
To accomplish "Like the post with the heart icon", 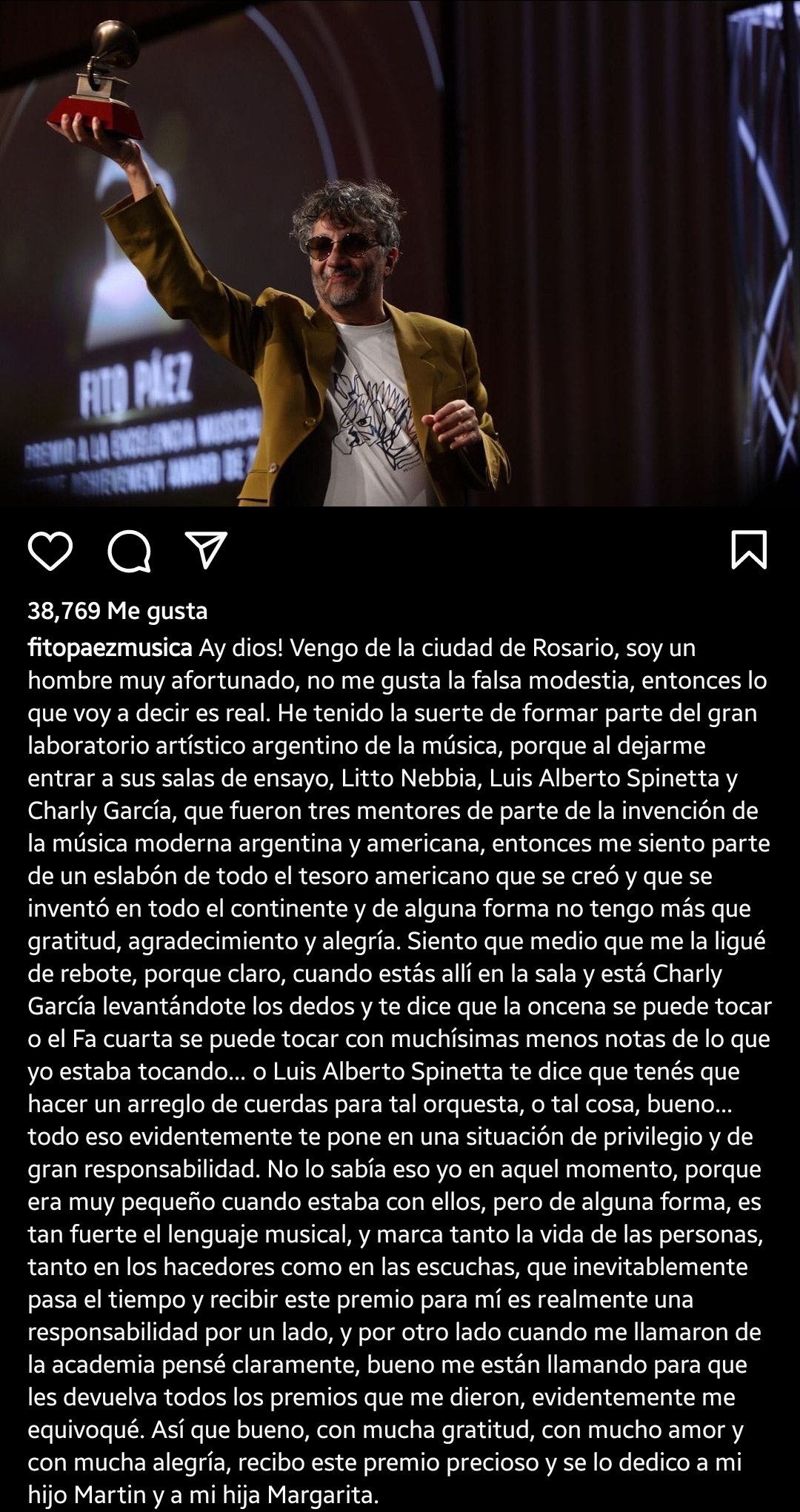I will [x=50, y=551].
